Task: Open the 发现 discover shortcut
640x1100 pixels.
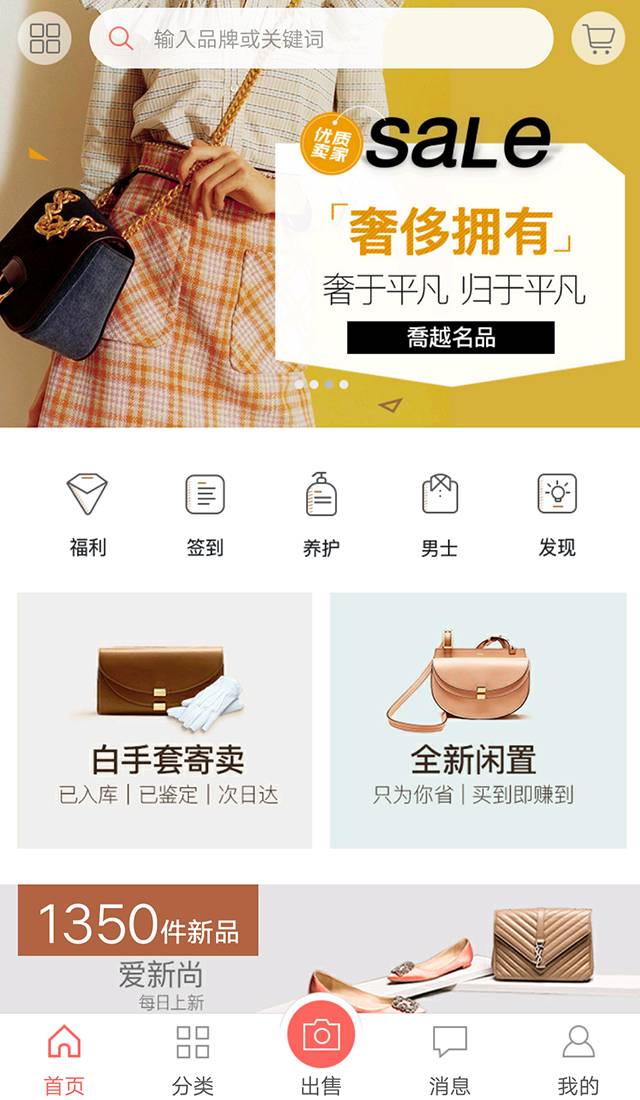Action: [x=557, y=514]
